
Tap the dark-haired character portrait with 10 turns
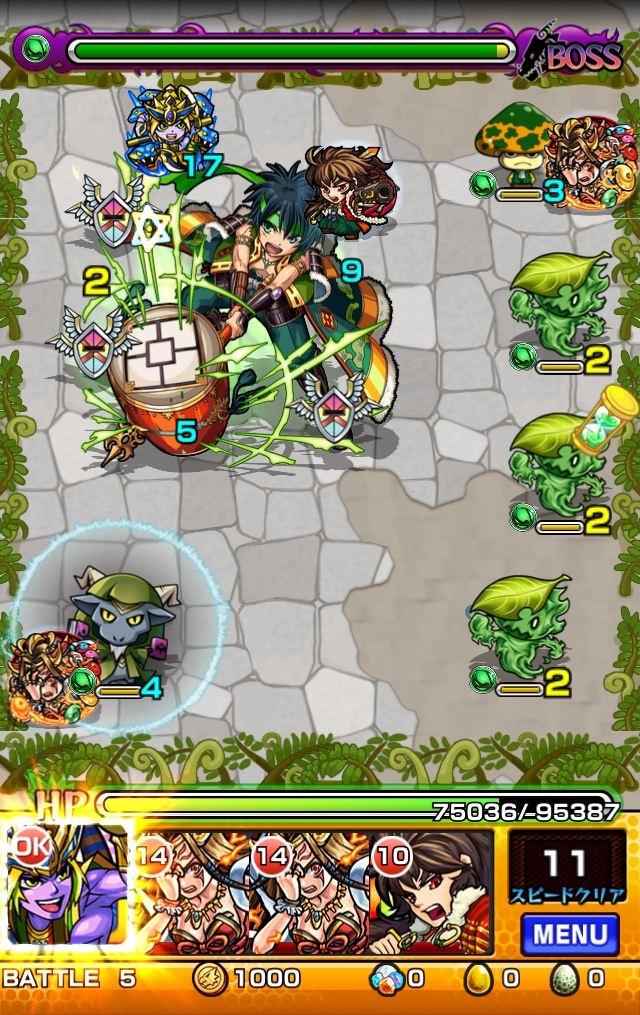click(432, 890)
